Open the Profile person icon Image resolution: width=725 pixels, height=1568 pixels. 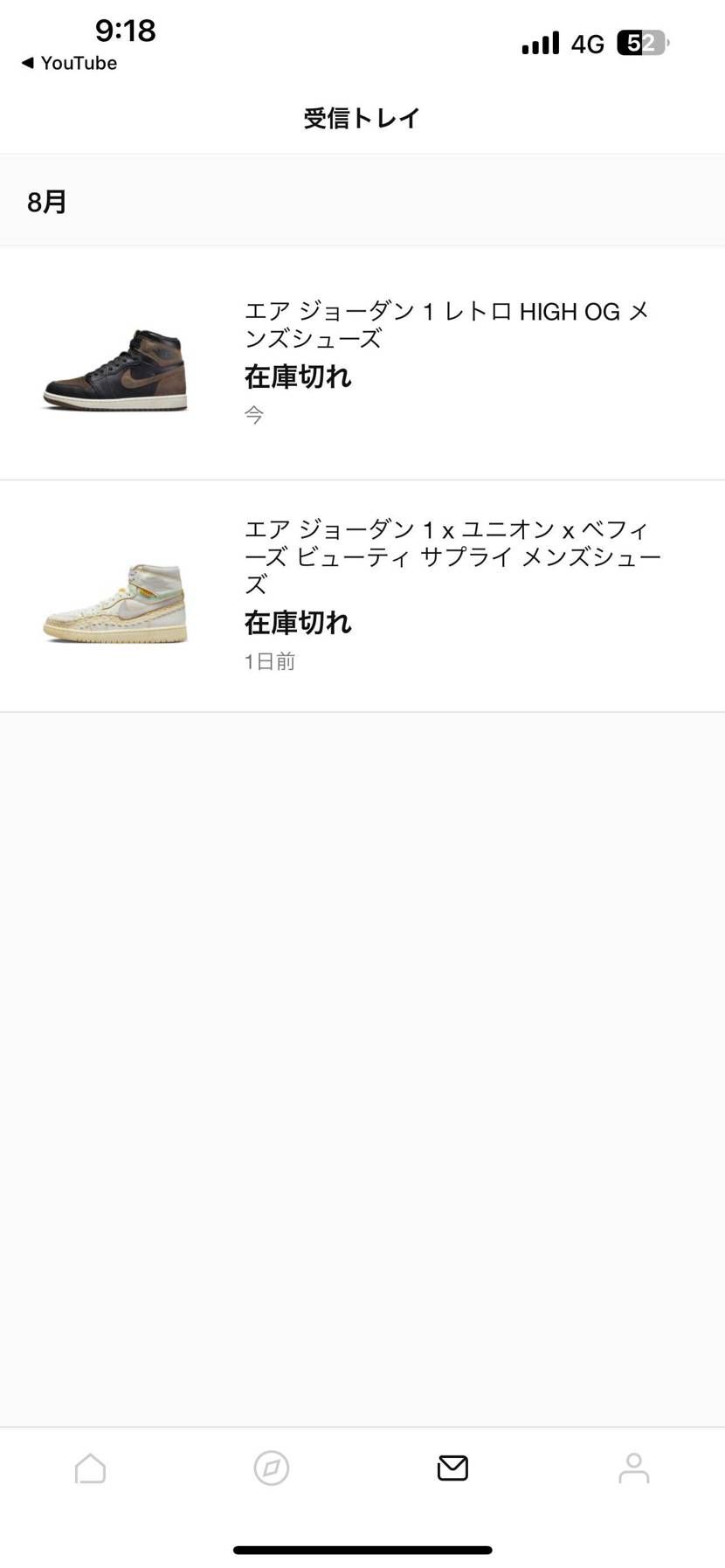click(633, 1468)
